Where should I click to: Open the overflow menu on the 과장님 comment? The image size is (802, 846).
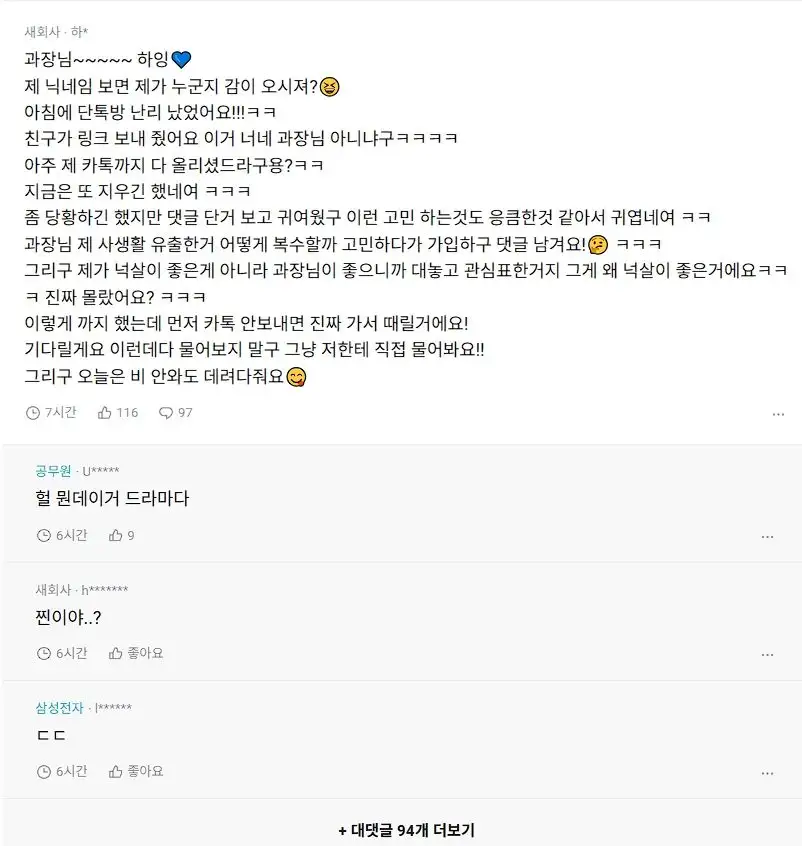[x=778, y=414]
